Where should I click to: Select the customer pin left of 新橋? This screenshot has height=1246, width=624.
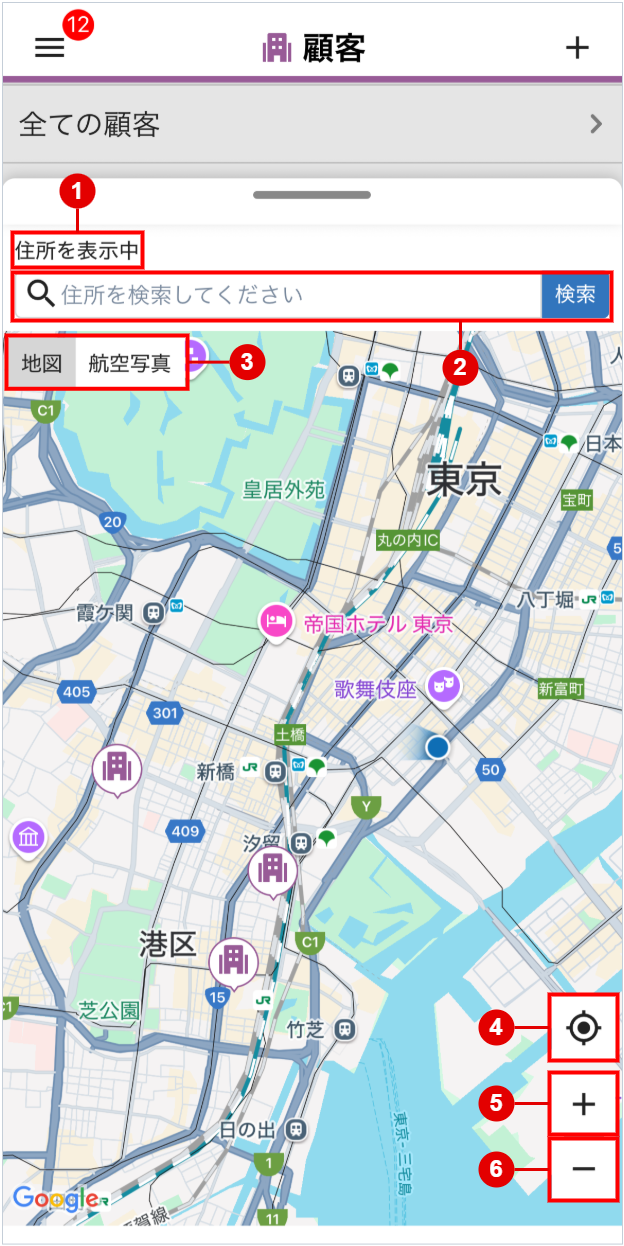click(117, 768)
